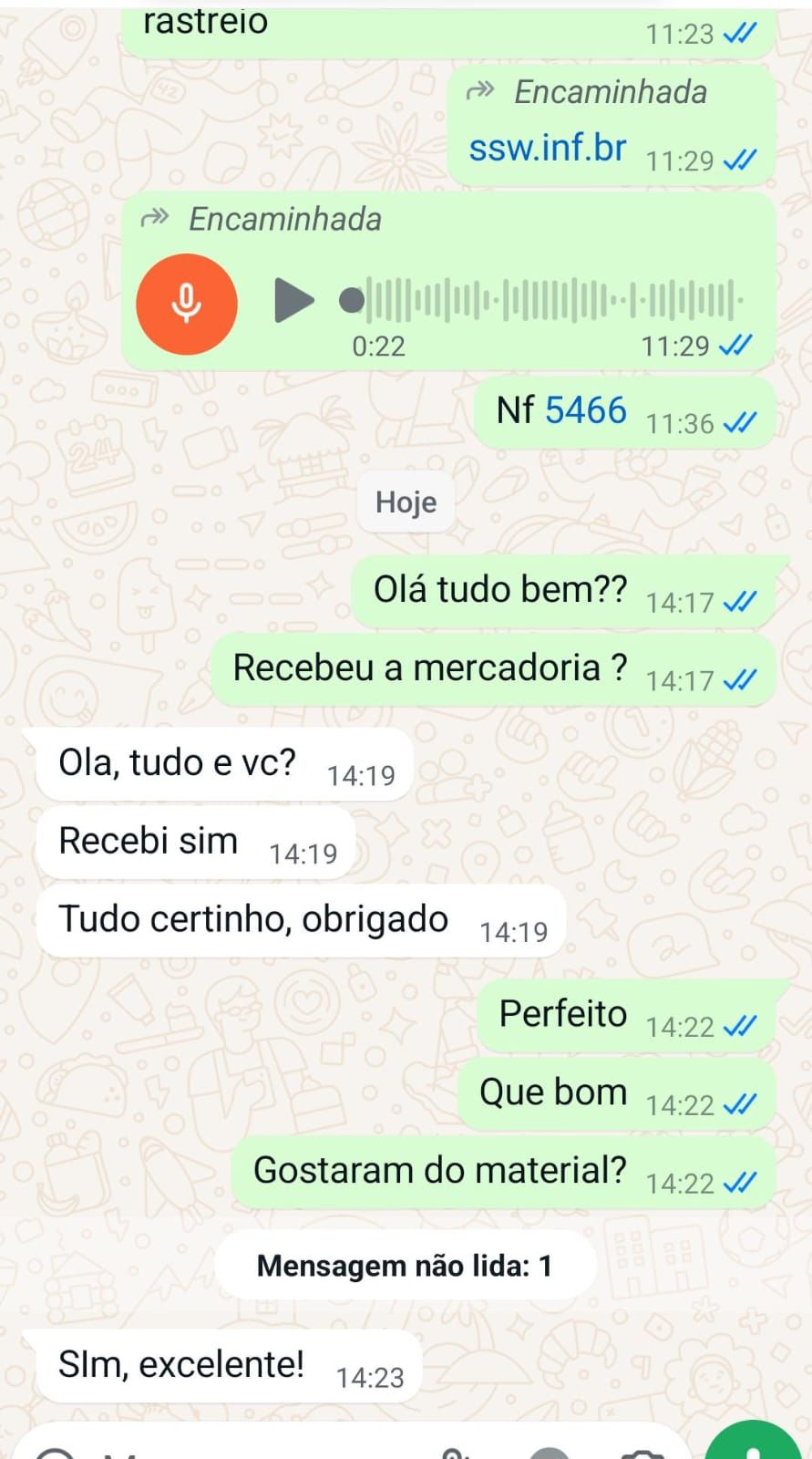812x1459 pixels.
Task: Tap the 5466 number link
Action: (585, 410)
